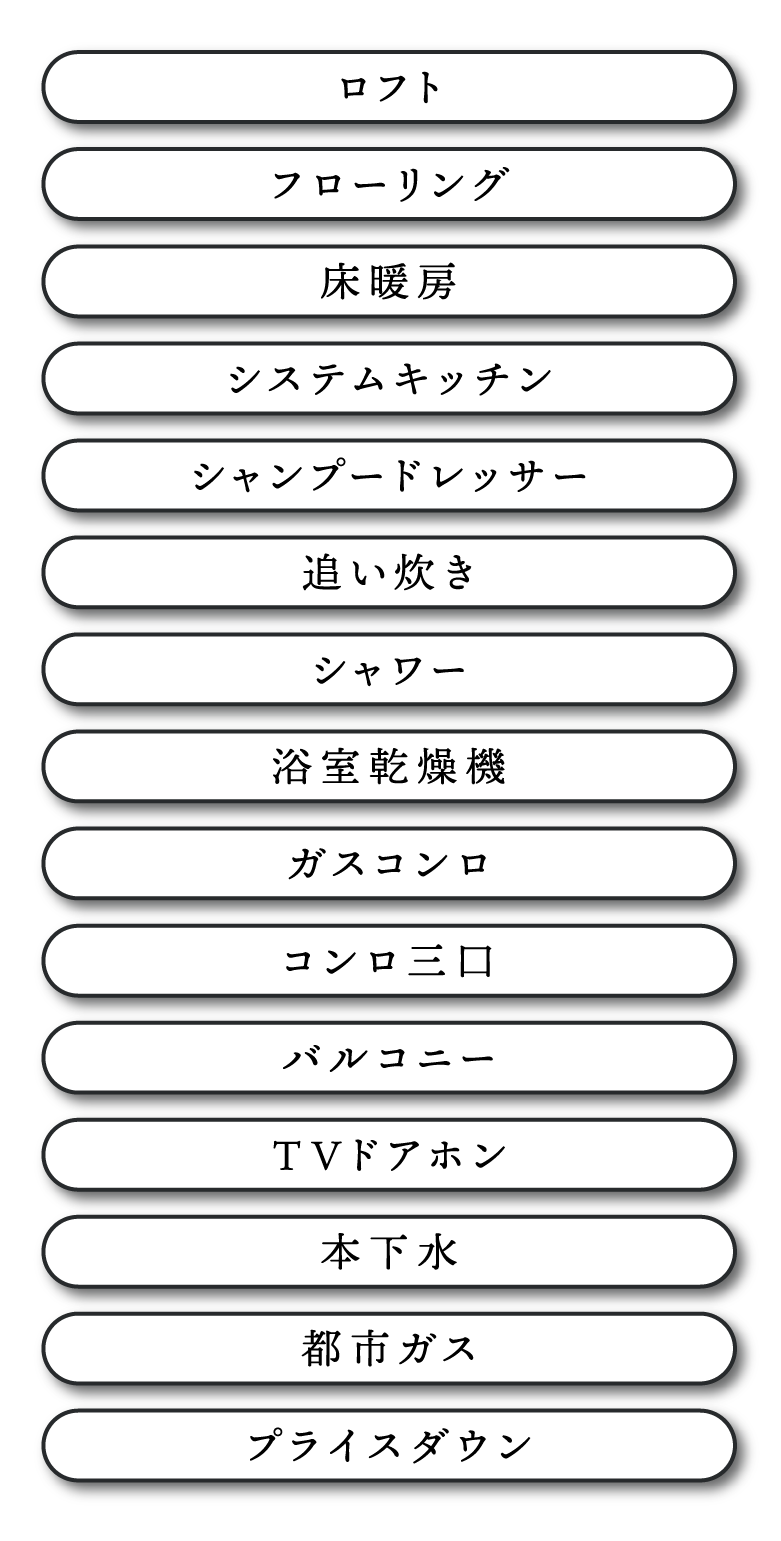The height and width of the screenshot is (1541, 781).
Task: Select the シャワー (shower) feature tag
Action: coord(390,667)
